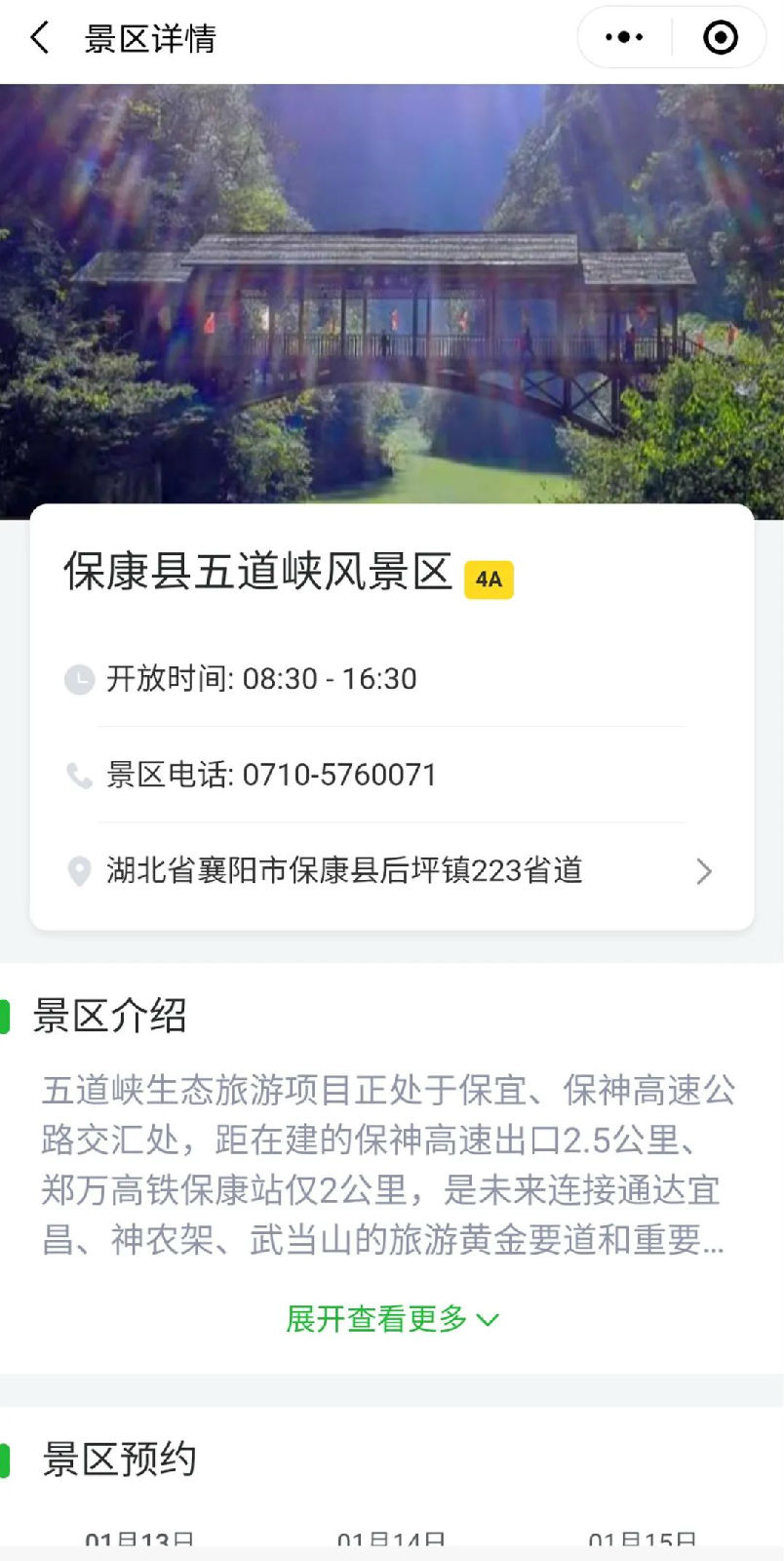This screenshot has height=1561, width=784.
Task: Expand the introduction with 展开查看更多
Action: tap(391, 1319)
